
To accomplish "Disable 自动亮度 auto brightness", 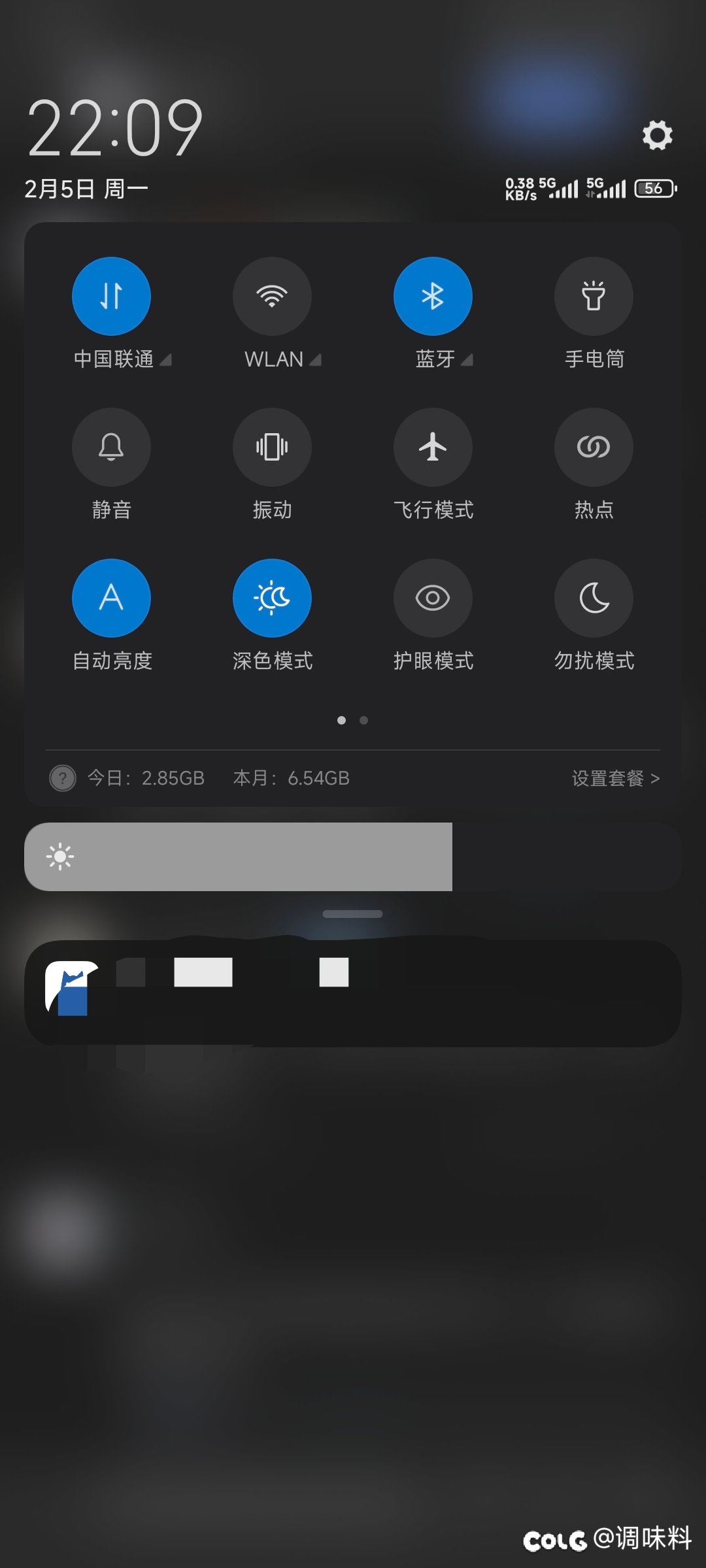I will (x=111, y=598).
